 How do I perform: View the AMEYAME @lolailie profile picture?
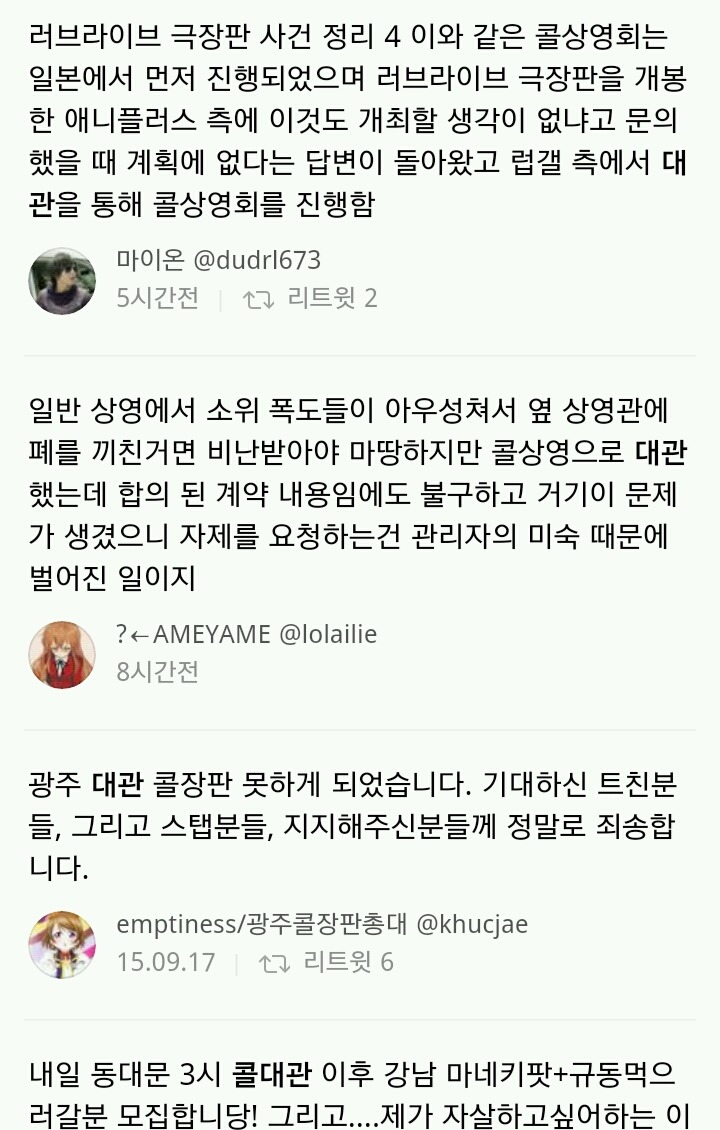pyautogui.click(x=63, y=654)
